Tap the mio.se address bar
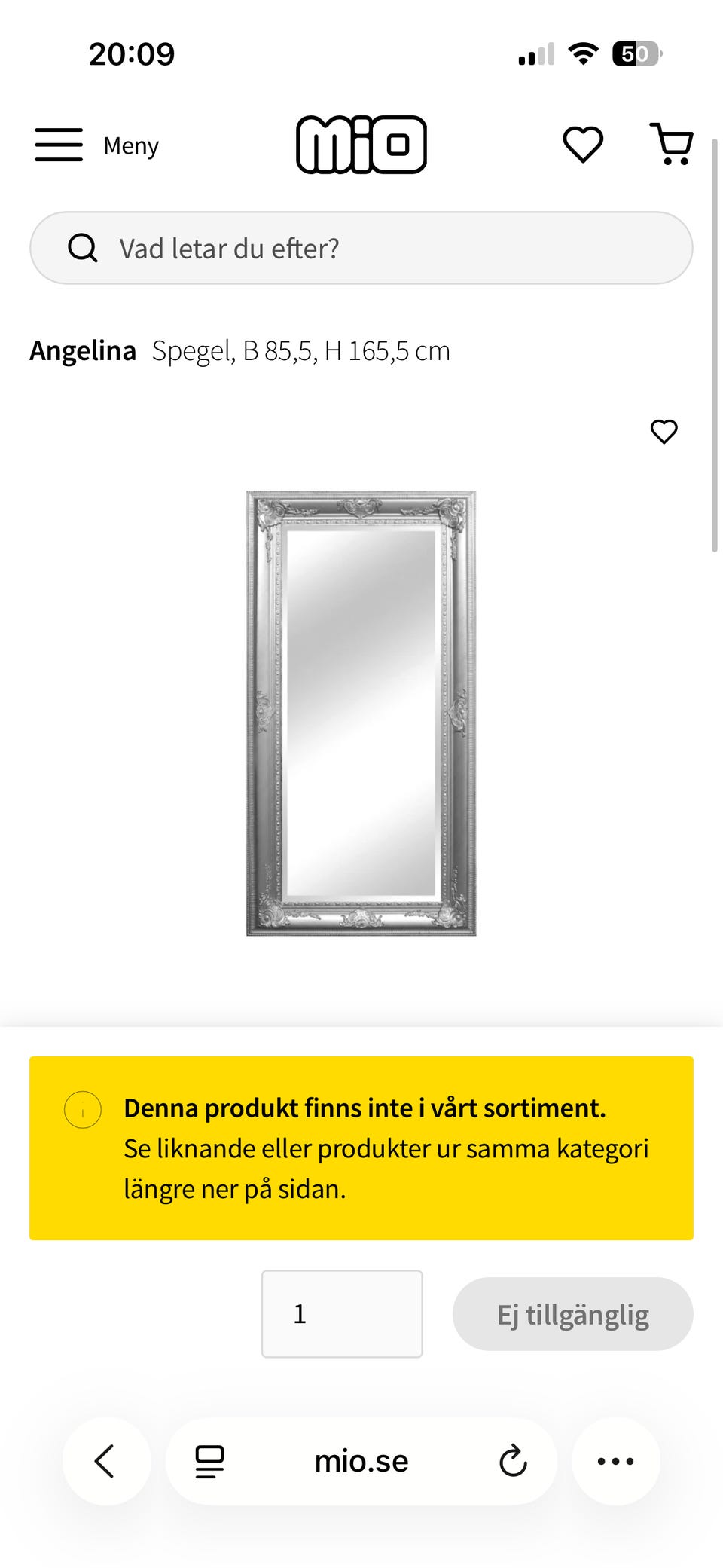Screen dimensions: 723x1568 pos(361,1459)
